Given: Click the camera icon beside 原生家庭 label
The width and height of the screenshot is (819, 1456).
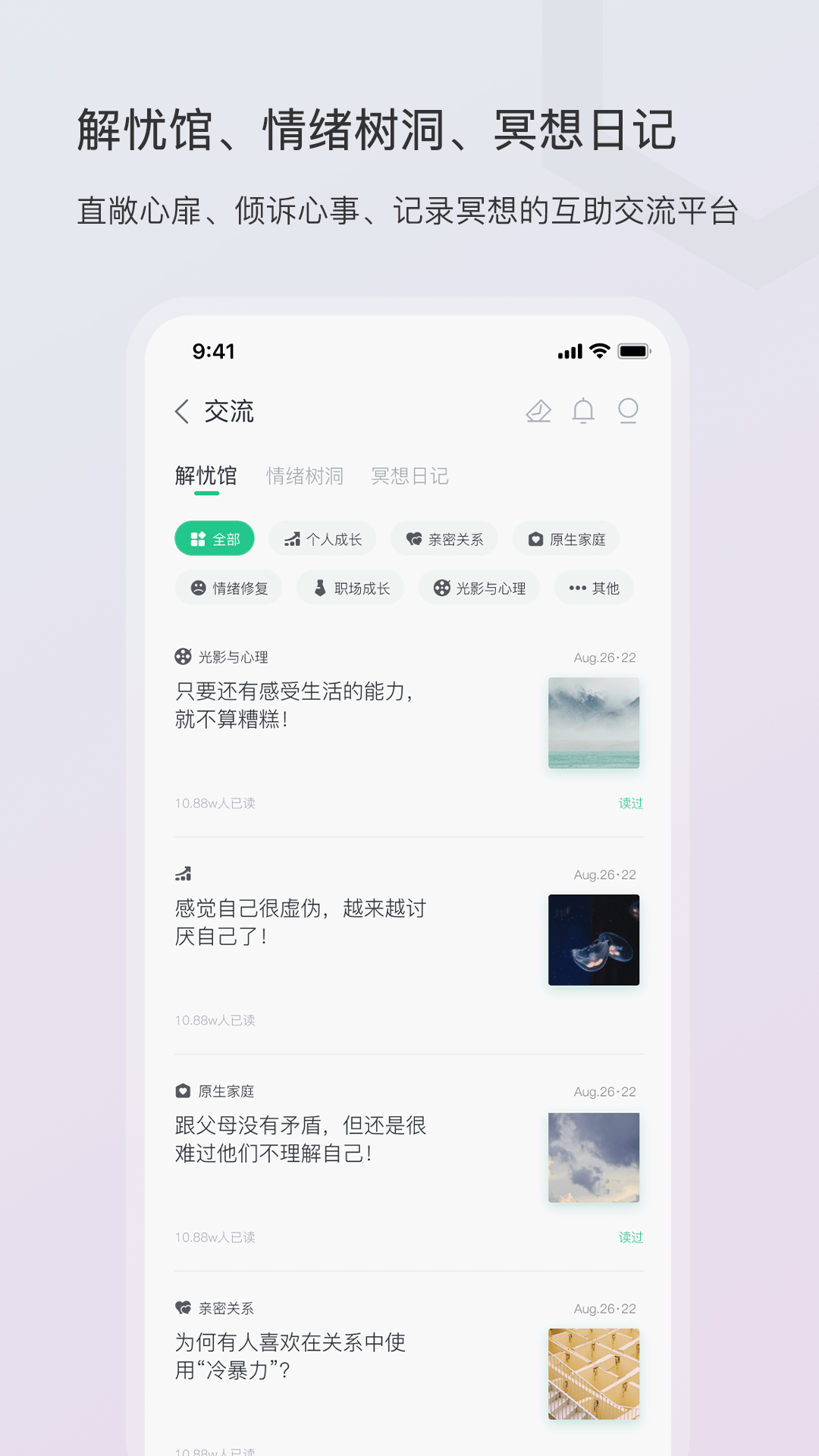Looking at the screenshot, I should [x=182, y=1092].
